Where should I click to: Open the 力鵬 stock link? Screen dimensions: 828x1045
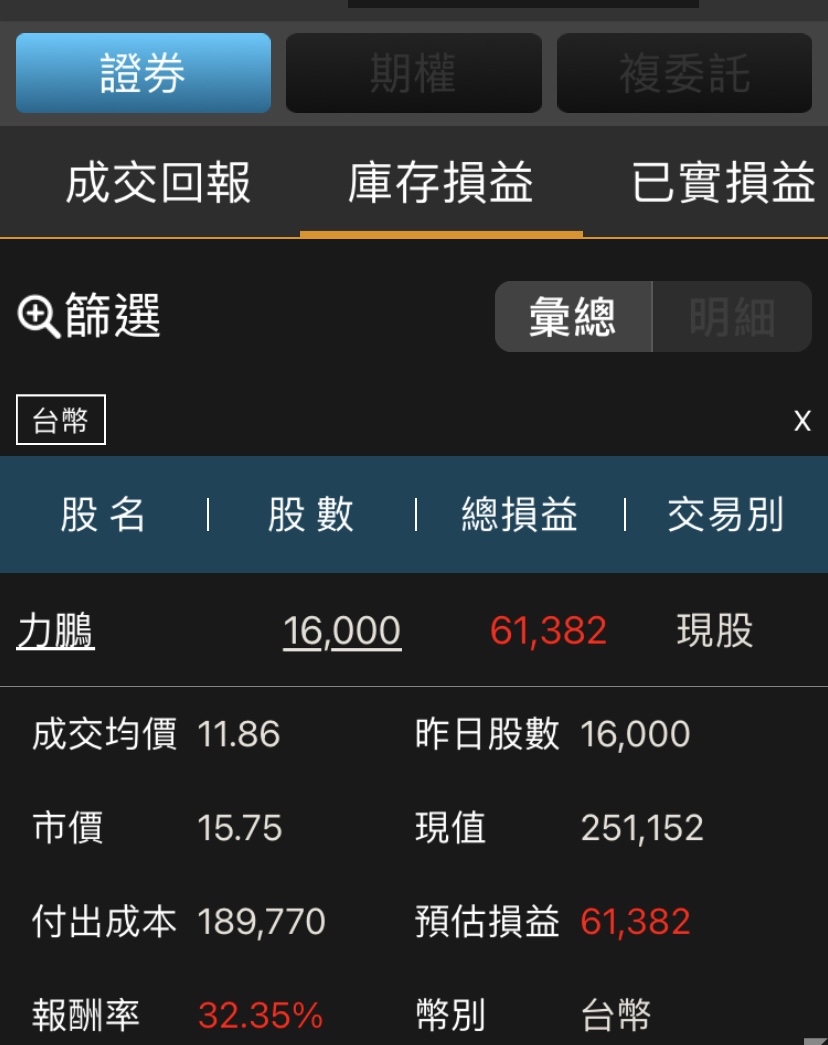coord(56,631)
